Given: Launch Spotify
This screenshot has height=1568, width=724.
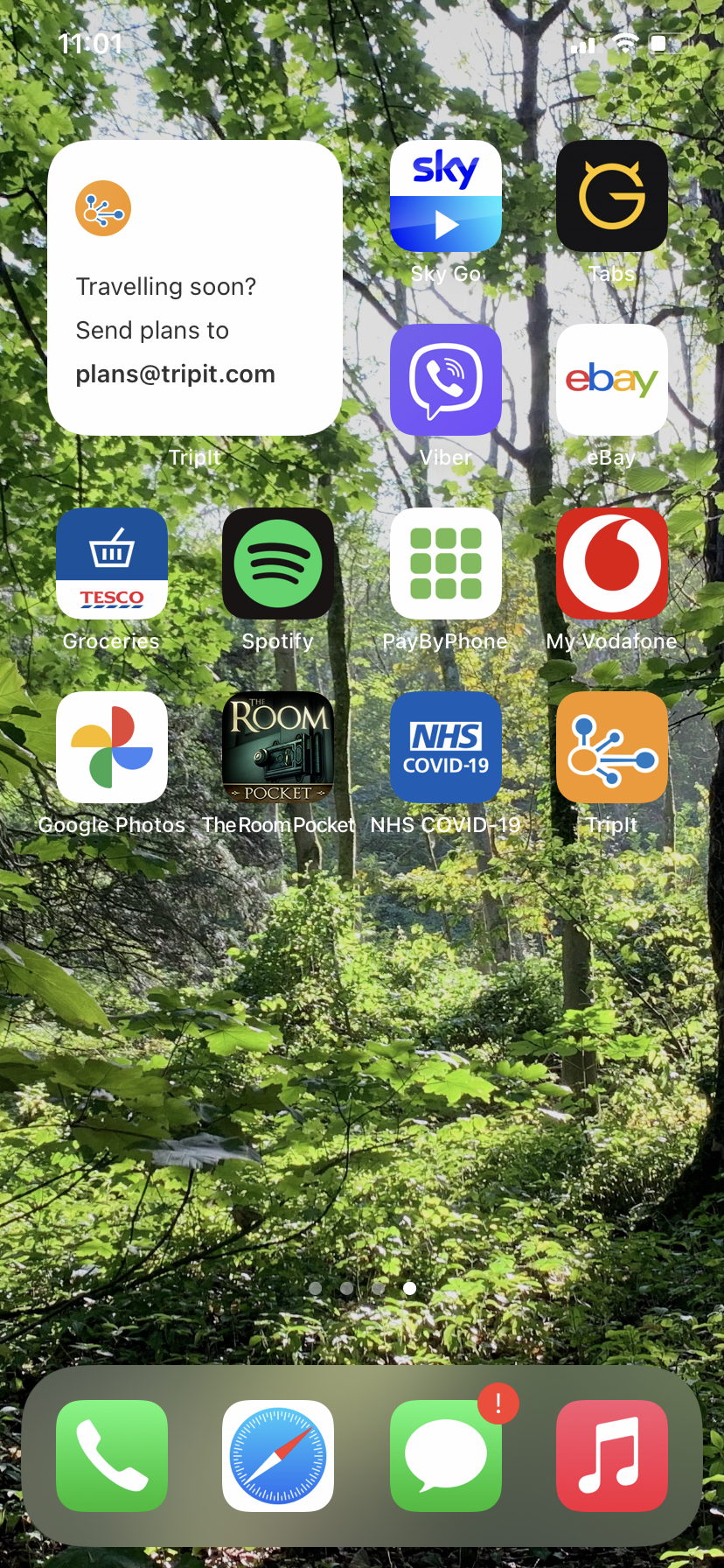Looking at the screenshot, I should pos(278,563).
